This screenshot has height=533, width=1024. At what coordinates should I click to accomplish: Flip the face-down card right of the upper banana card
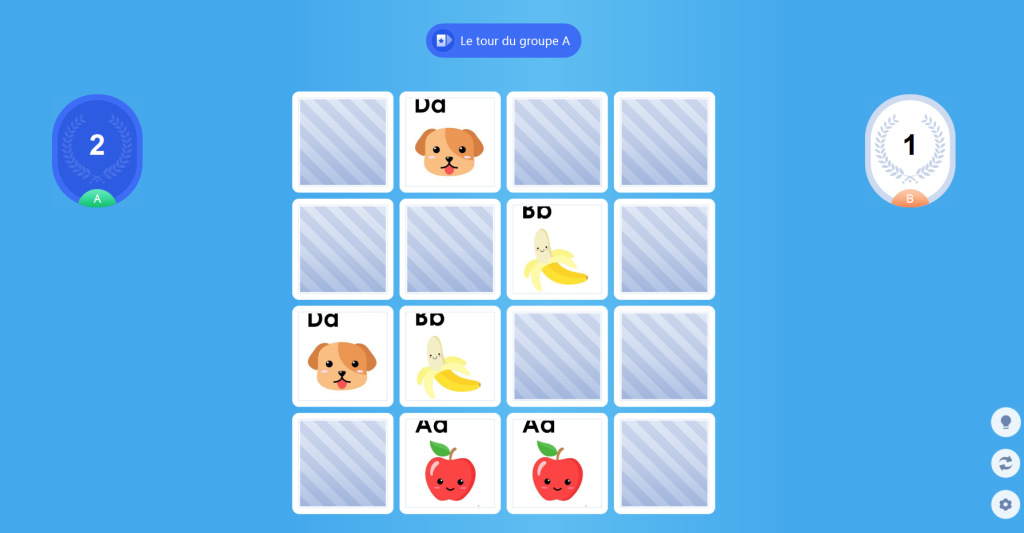click(x=664, y=249)
